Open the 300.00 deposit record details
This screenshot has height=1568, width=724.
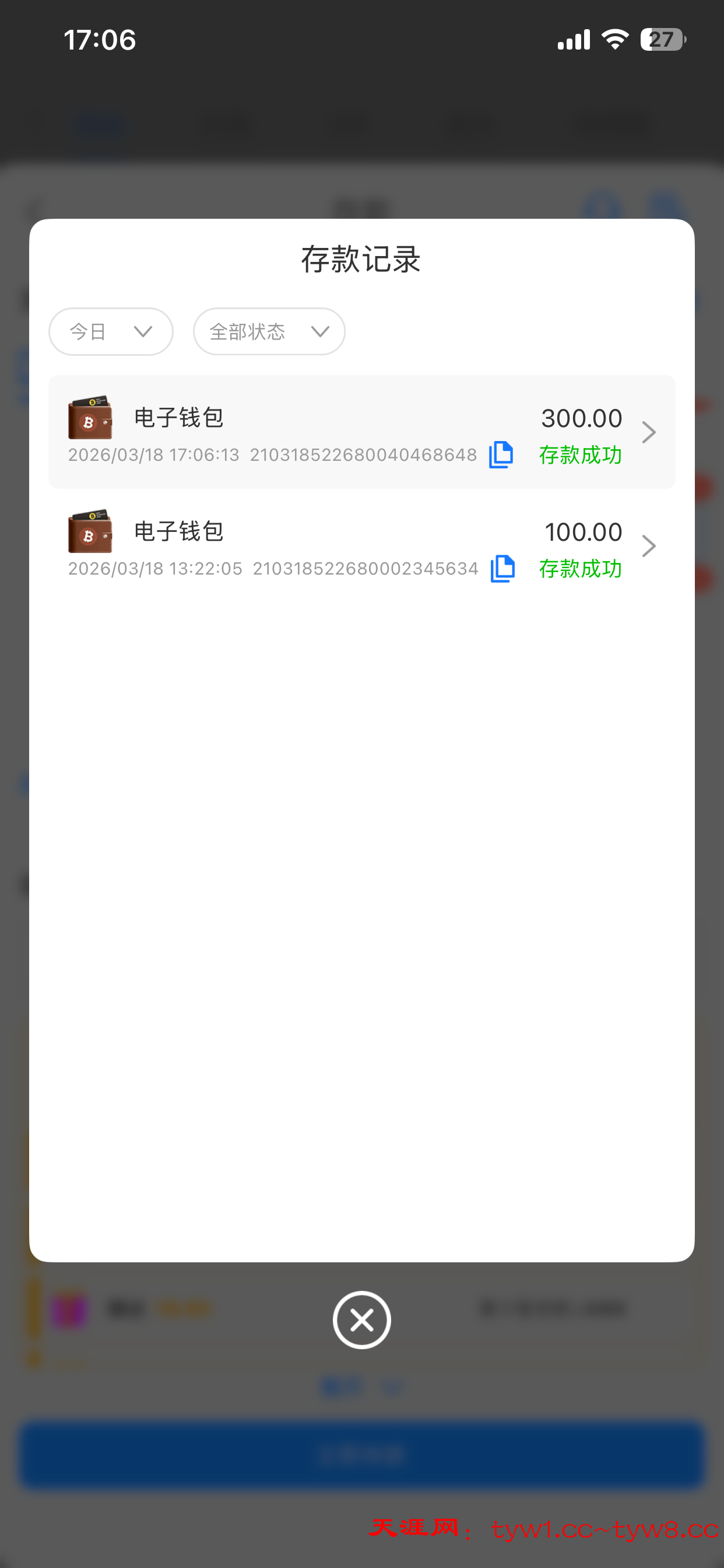[648, 432]
